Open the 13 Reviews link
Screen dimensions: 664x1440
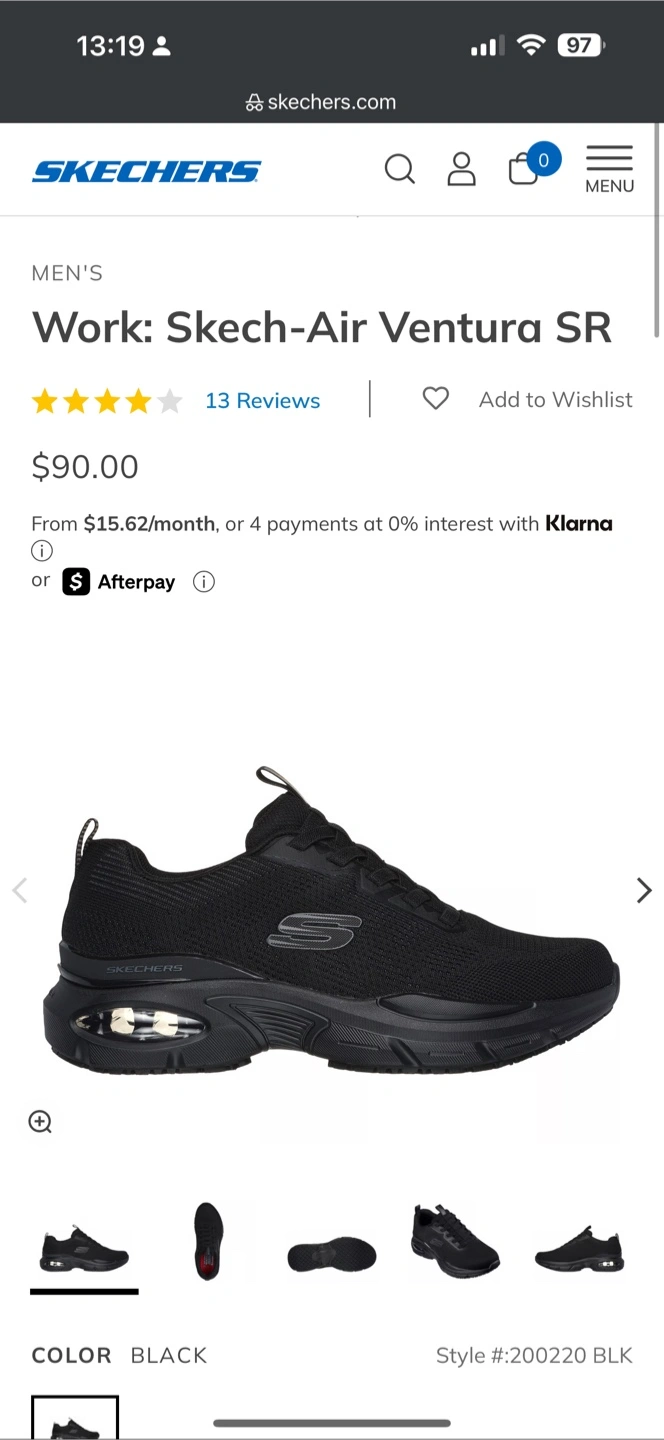pyautogui.click(x=262, y=401)
